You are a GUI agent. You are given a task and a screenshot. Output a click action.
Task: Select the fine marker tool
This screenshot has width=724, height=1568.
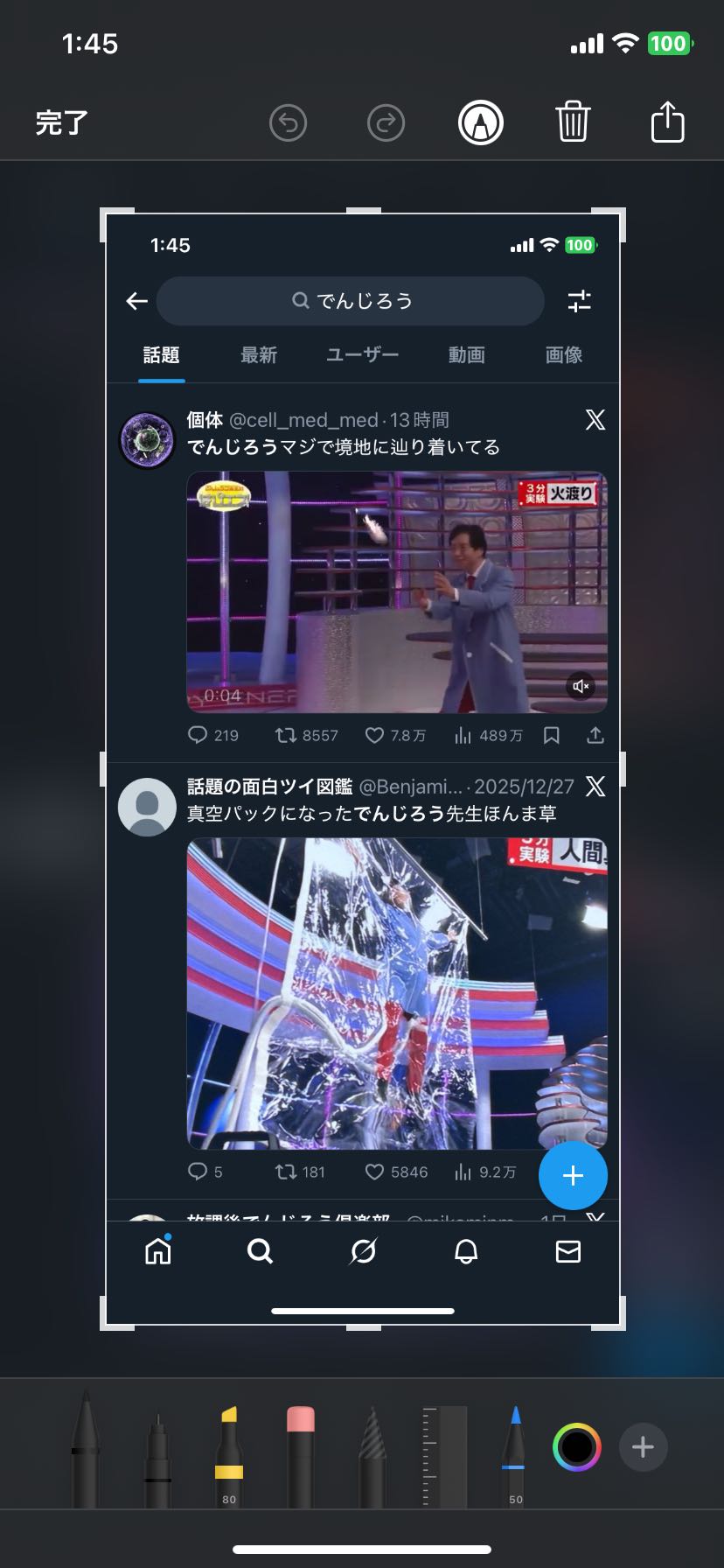(157, 1457)
